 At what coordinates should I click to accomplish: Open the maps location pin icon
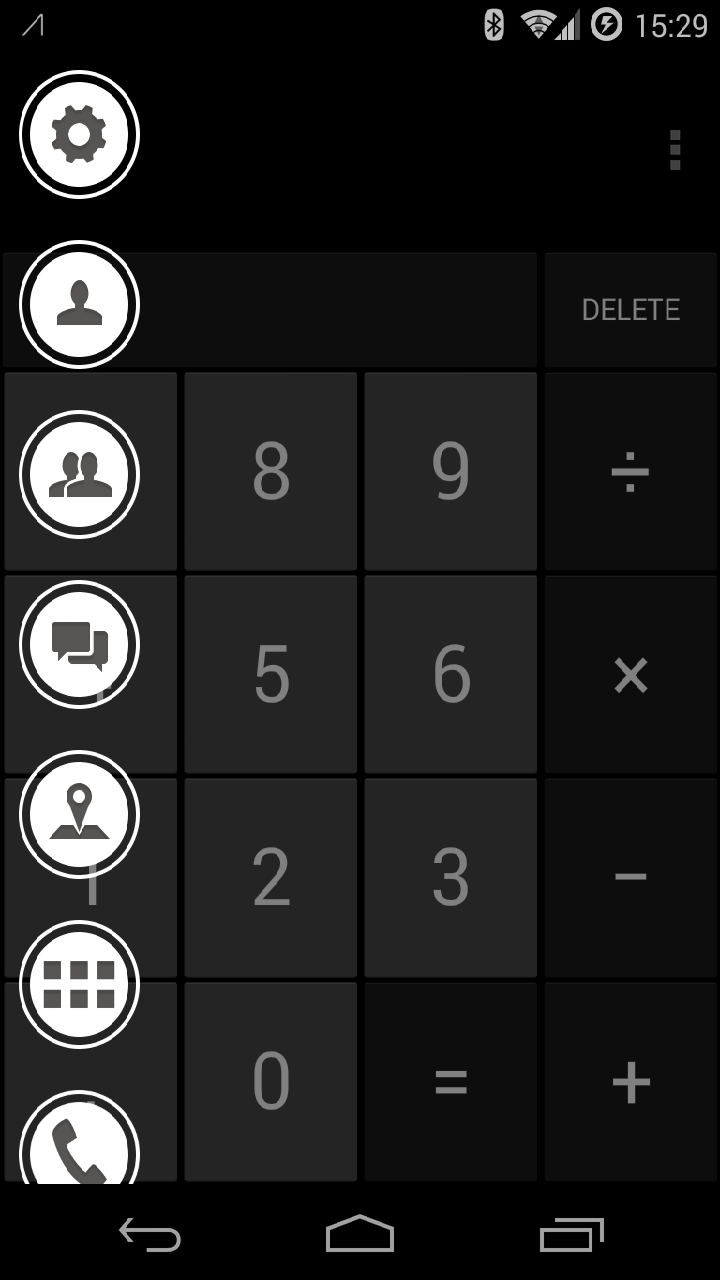(79, 813)
